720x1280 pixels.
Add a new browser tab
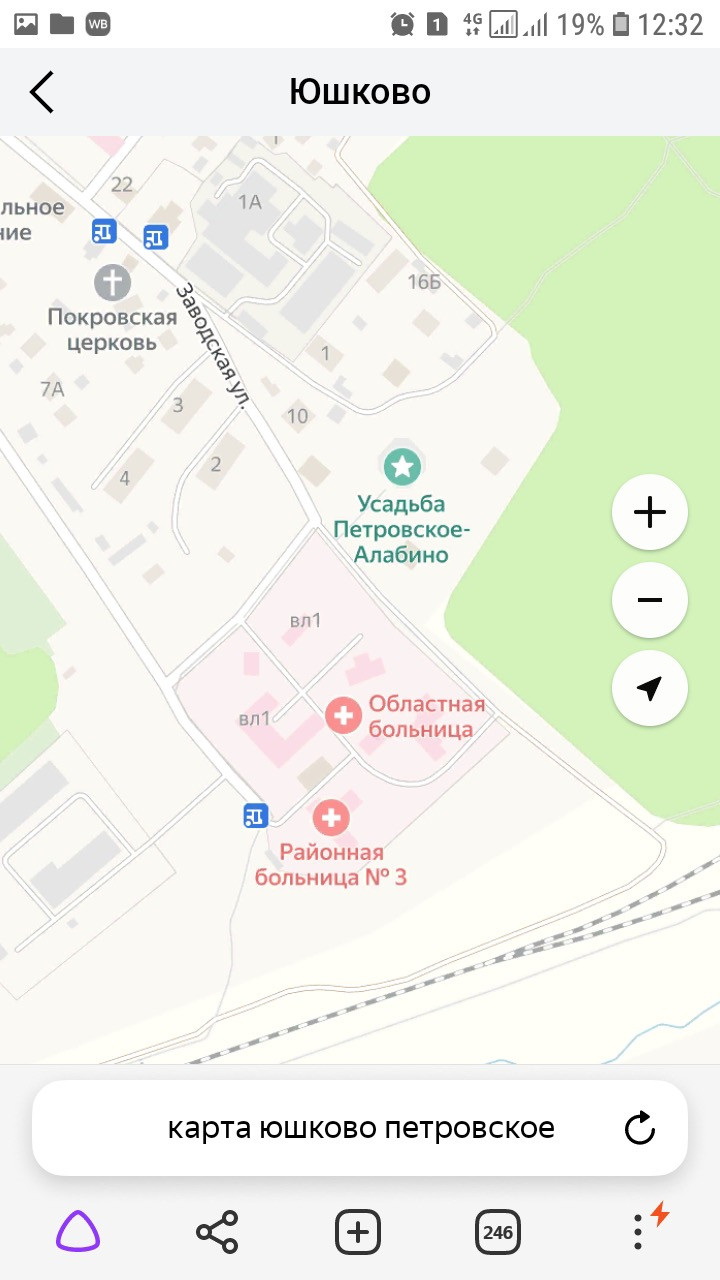click(357, 1232)
